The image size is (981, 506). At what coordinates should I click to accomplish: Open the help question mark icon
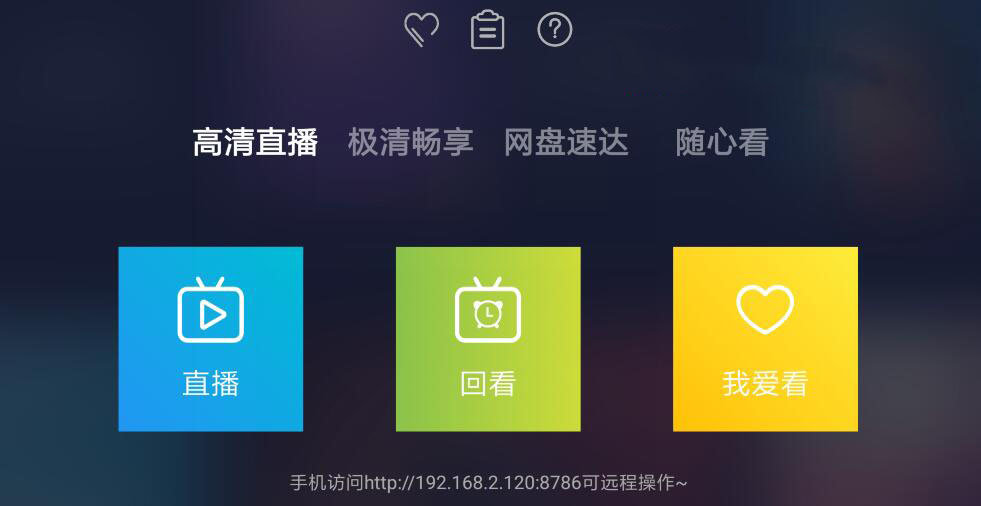pyautogui.click(x=554, y=29)
